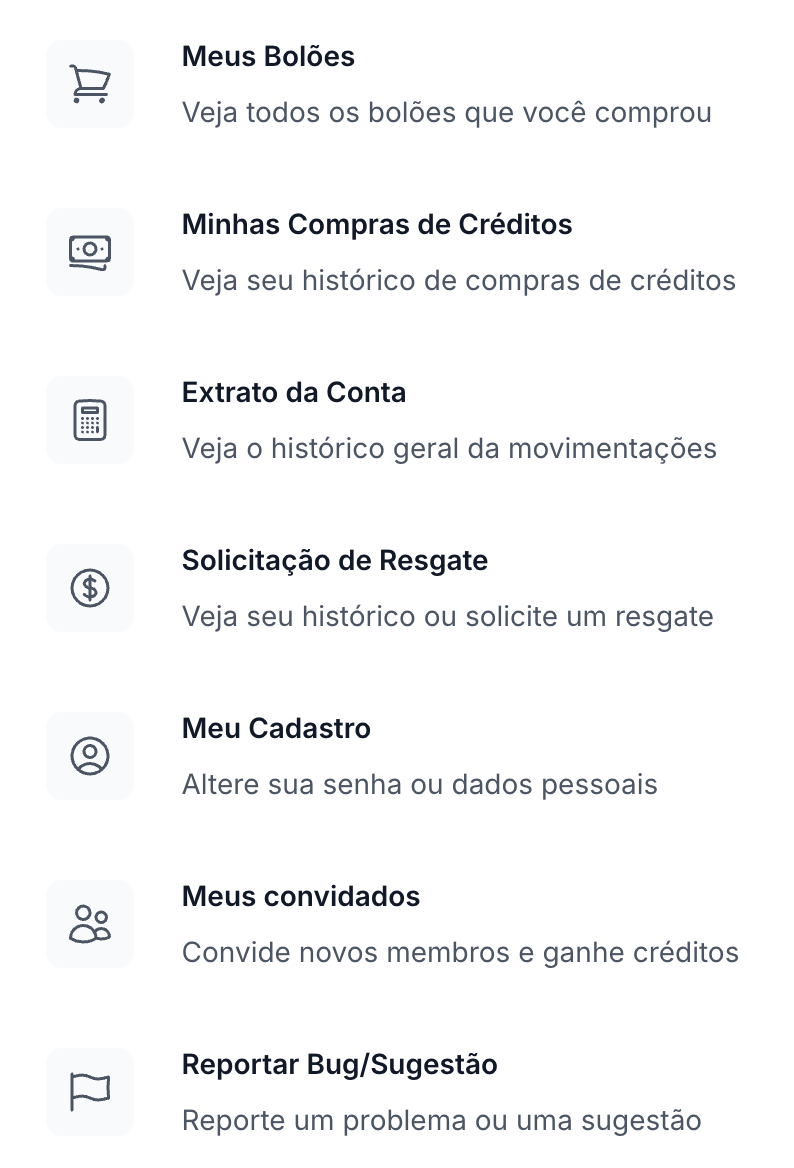794x1168 pixels.
Task: Click the subtitle under Meus Bolões
Action: click(x=447, y=113)
